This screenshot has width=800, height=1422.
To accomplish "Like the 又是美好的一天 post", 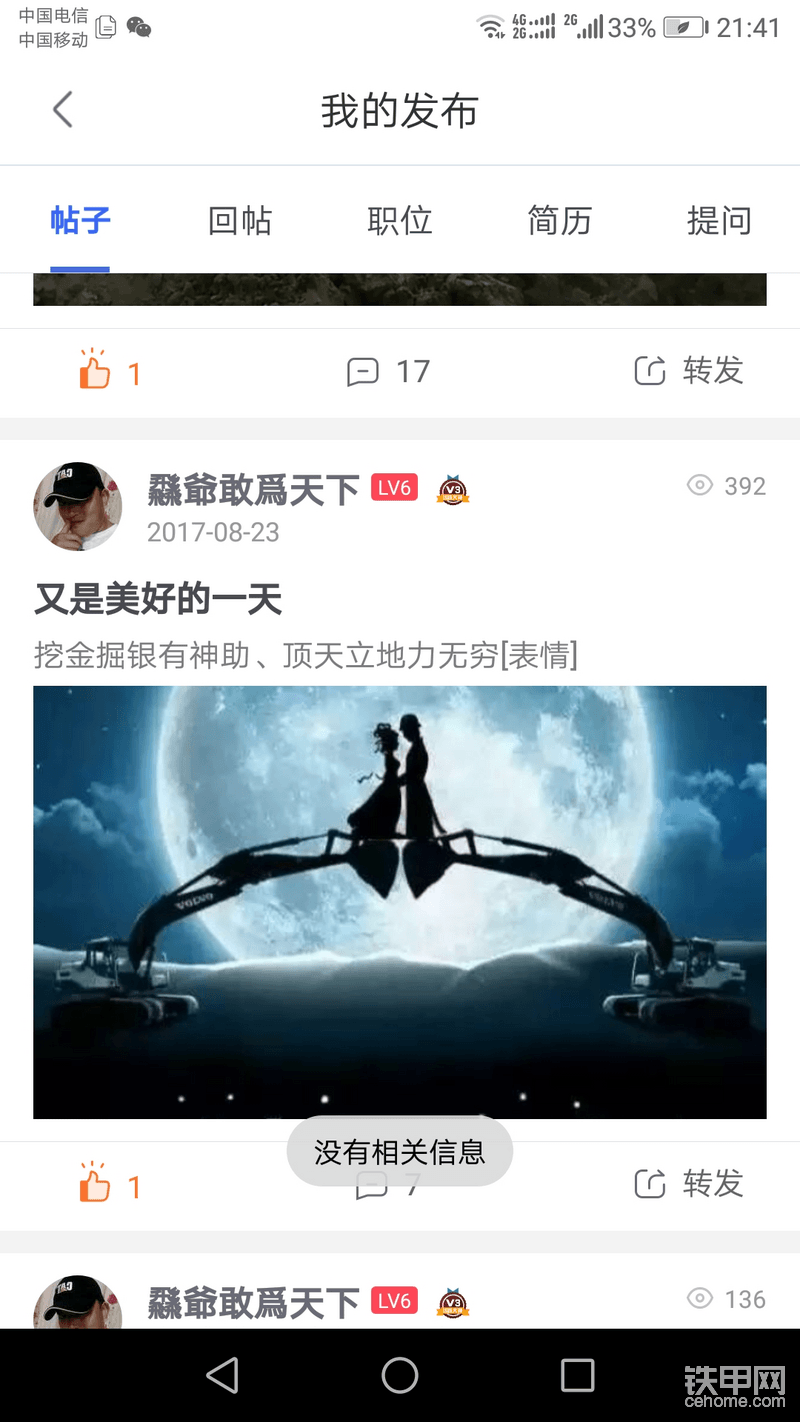I will [x=108, y=1186].
